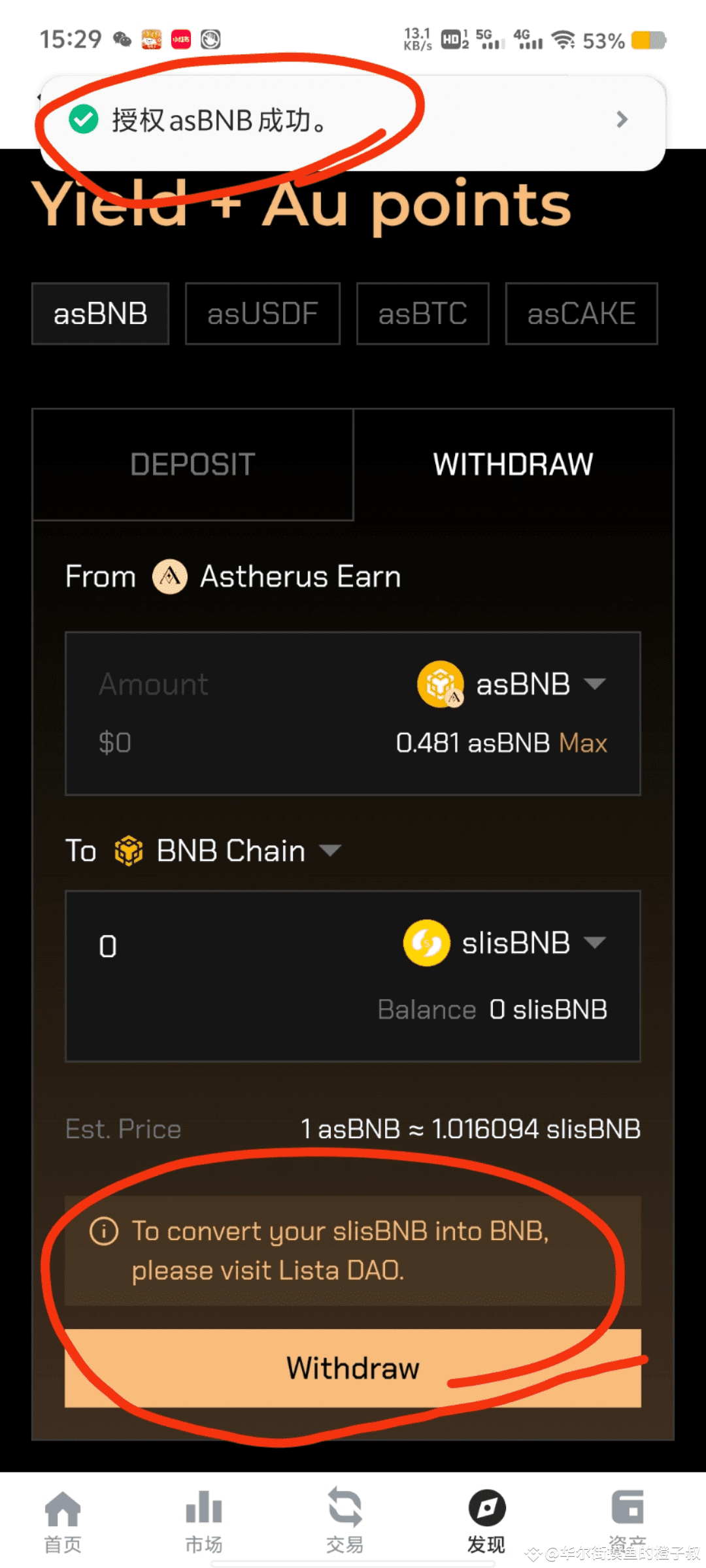Select the asBTC token tab
706x1568 pixels.
[x=423, y=314]
